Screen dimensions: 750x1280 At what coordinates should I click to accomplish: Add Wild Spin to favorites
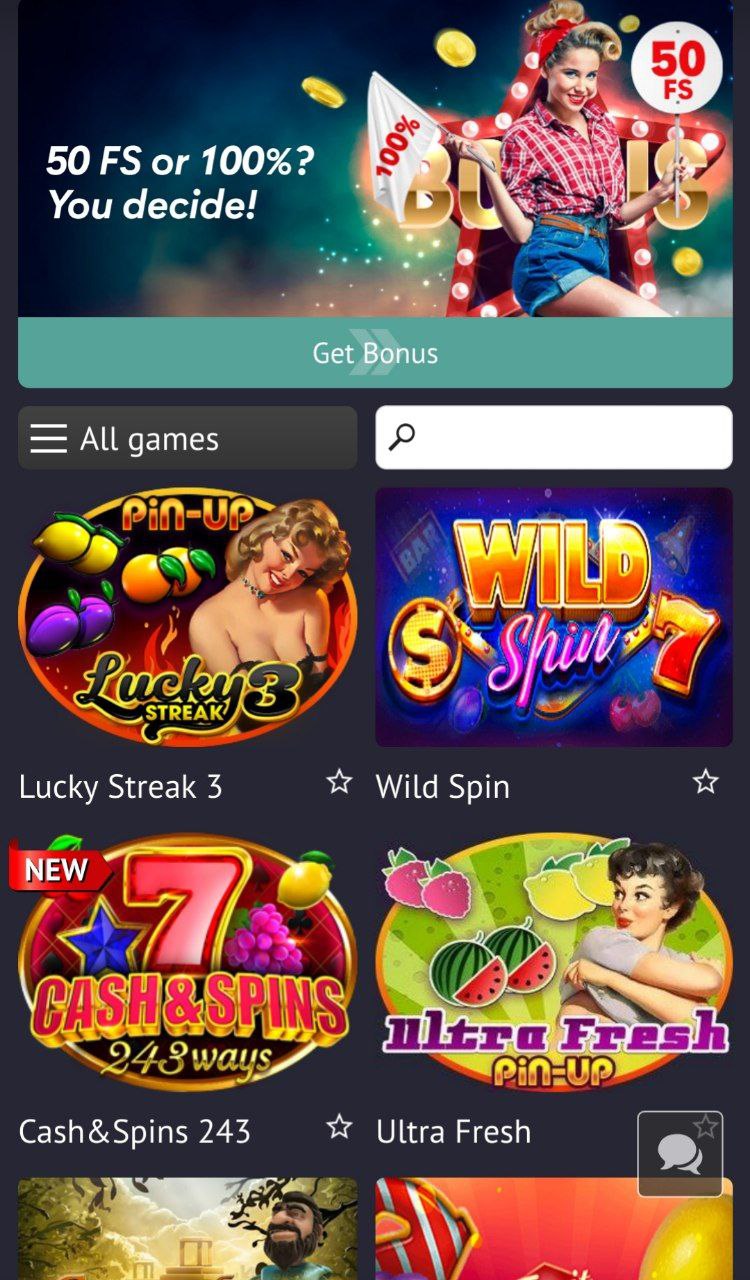coord(706,782)
